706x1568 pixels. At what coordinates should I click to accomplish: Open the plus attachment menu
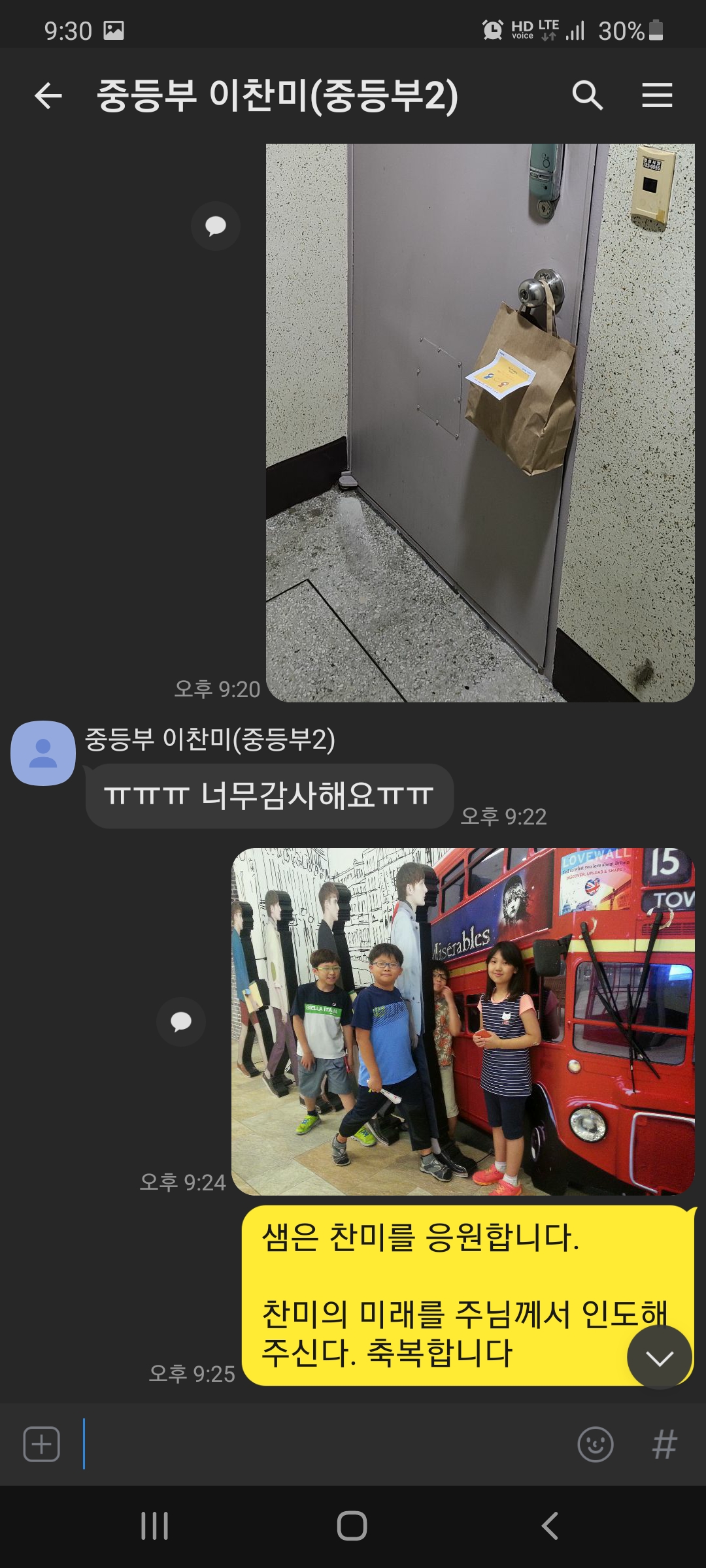41,1444
